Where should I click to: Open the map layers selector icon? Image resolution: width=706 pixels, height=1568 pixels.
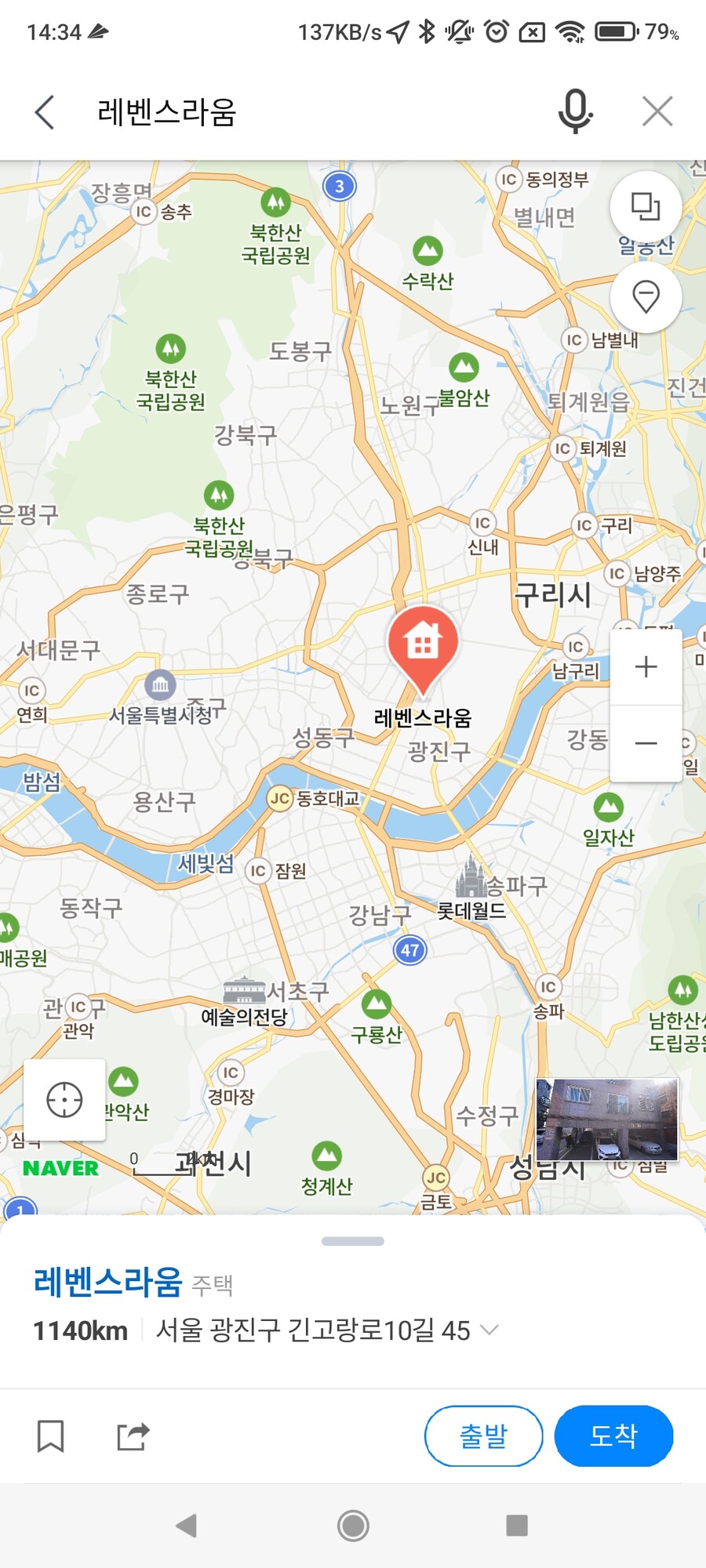(x=646, y=205)
